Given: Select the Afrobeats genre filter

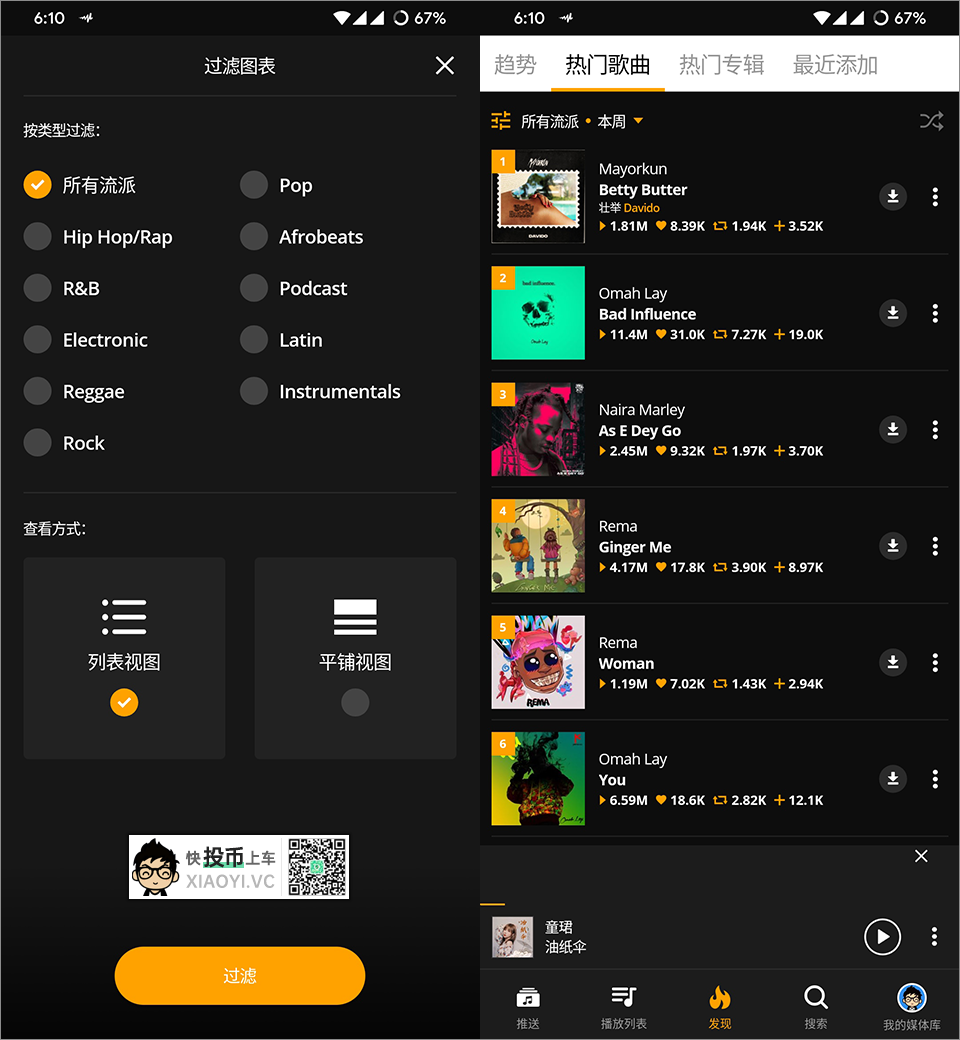Looking at the screenshot, I should 253,236.
